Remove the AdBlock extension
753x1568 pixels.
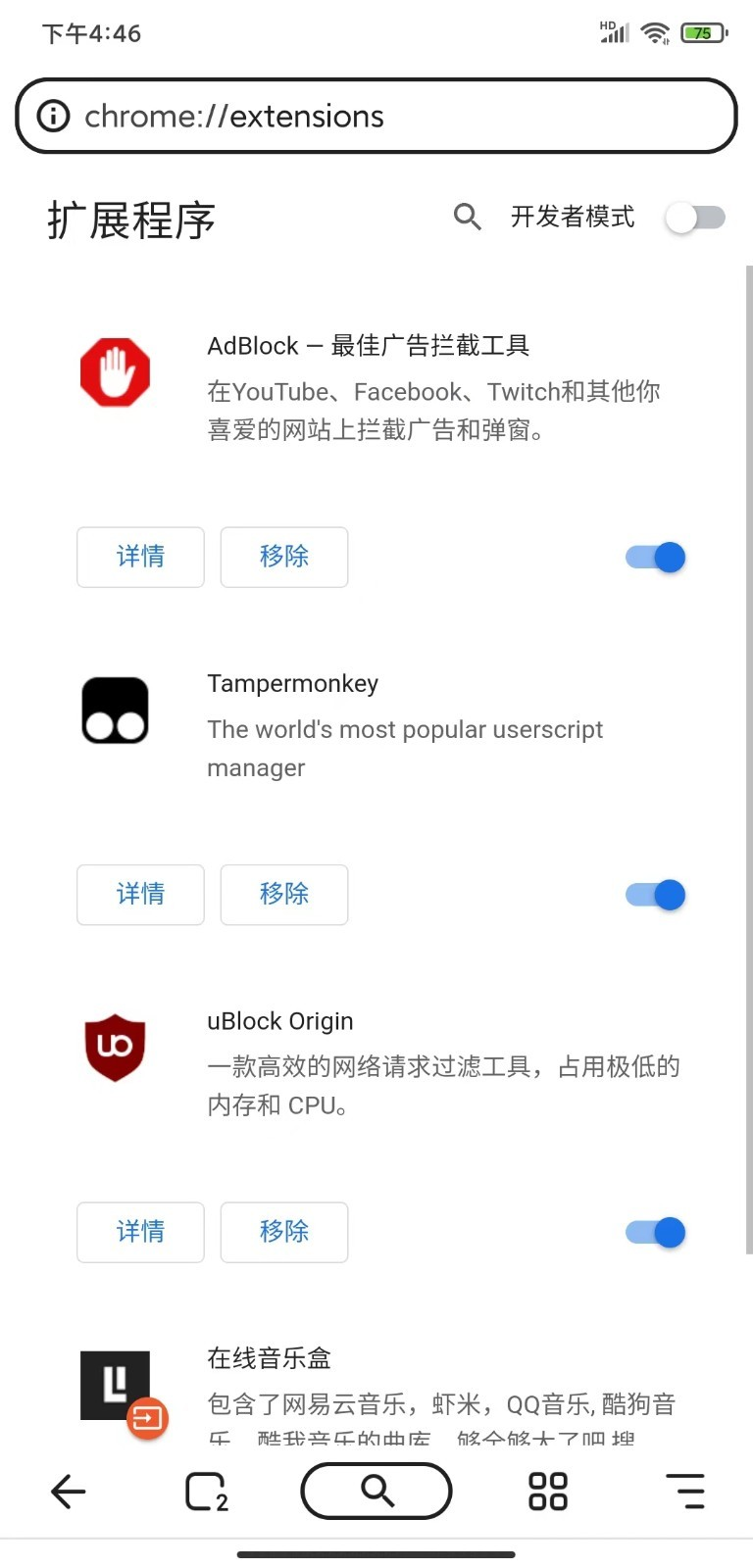pos(284,557)
